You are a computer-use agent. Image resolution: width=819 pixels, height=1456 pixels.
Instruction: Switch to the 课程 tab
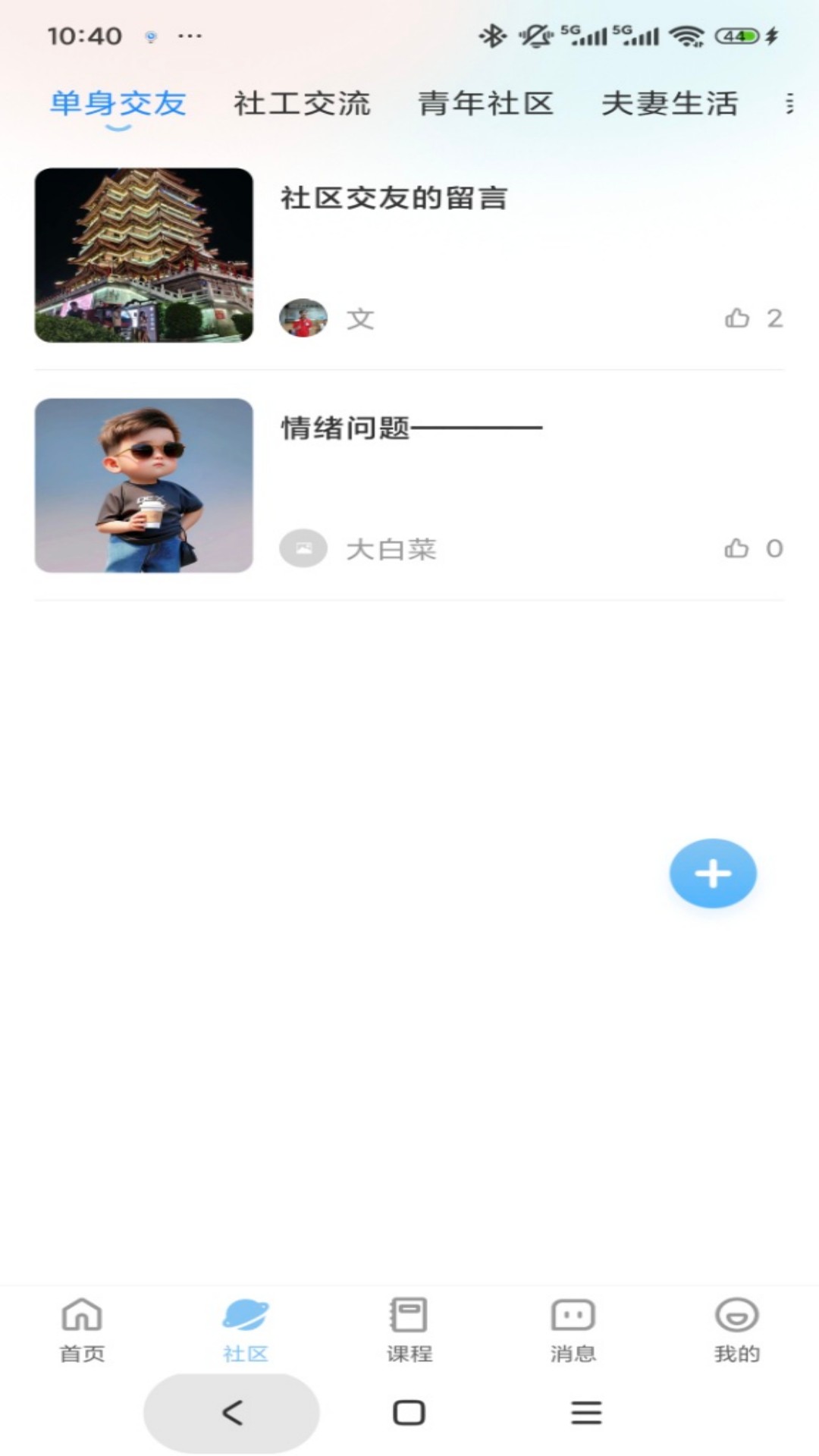click(x=409, y=1329)
